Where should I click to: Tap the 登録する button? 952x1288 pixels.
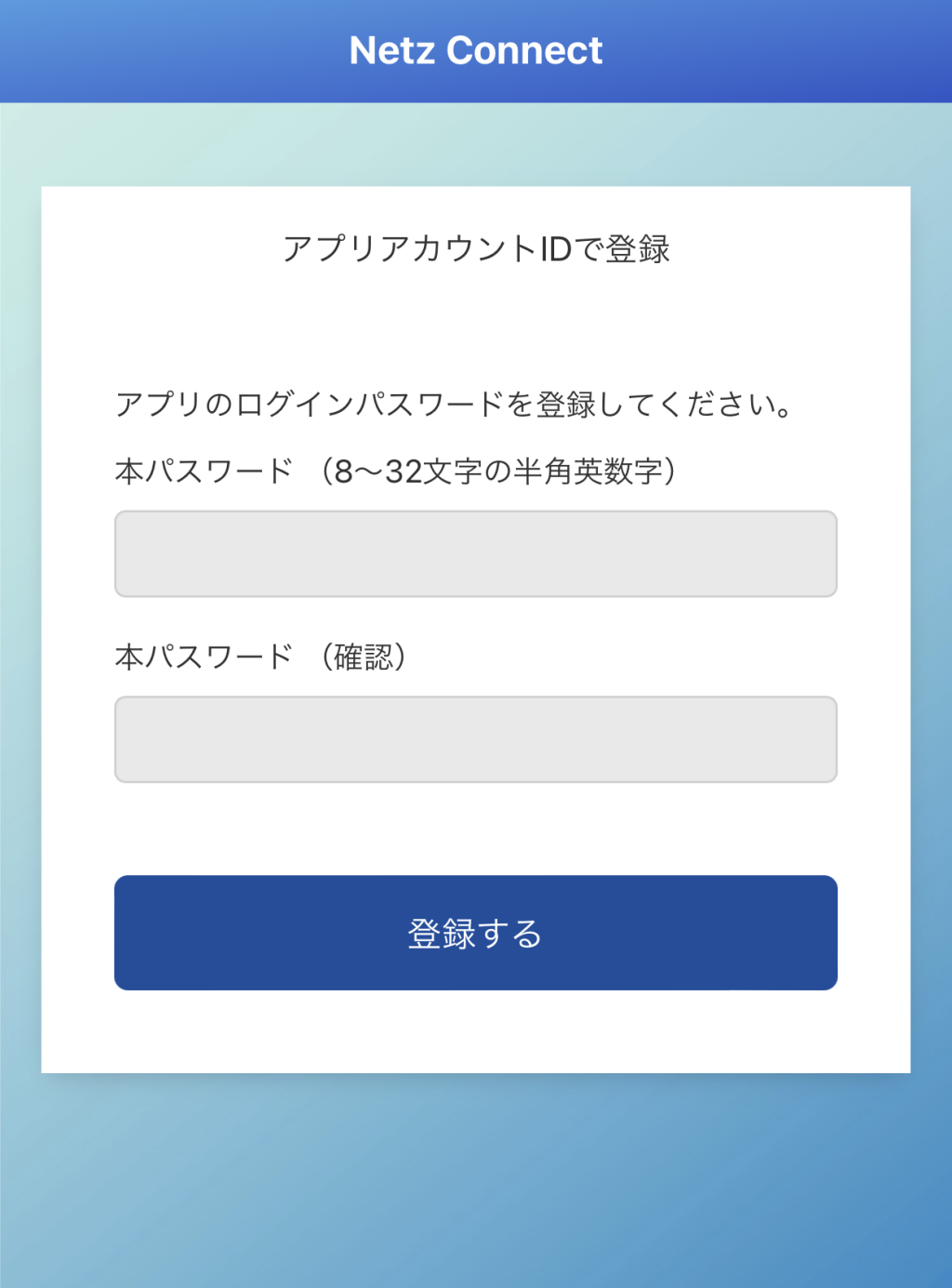[x=475, y=932]
